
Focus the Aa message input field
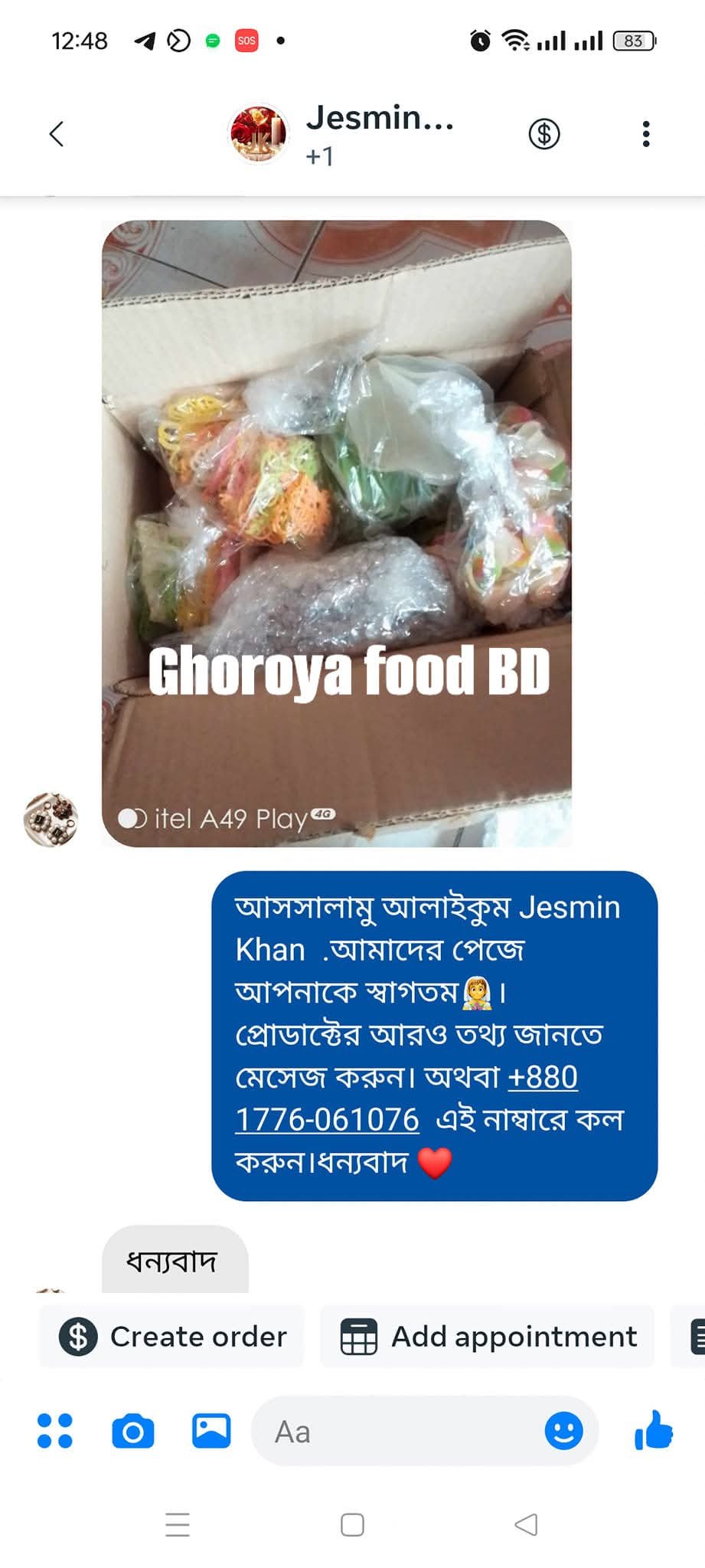pyautogui.click(x=398, y=1430)
